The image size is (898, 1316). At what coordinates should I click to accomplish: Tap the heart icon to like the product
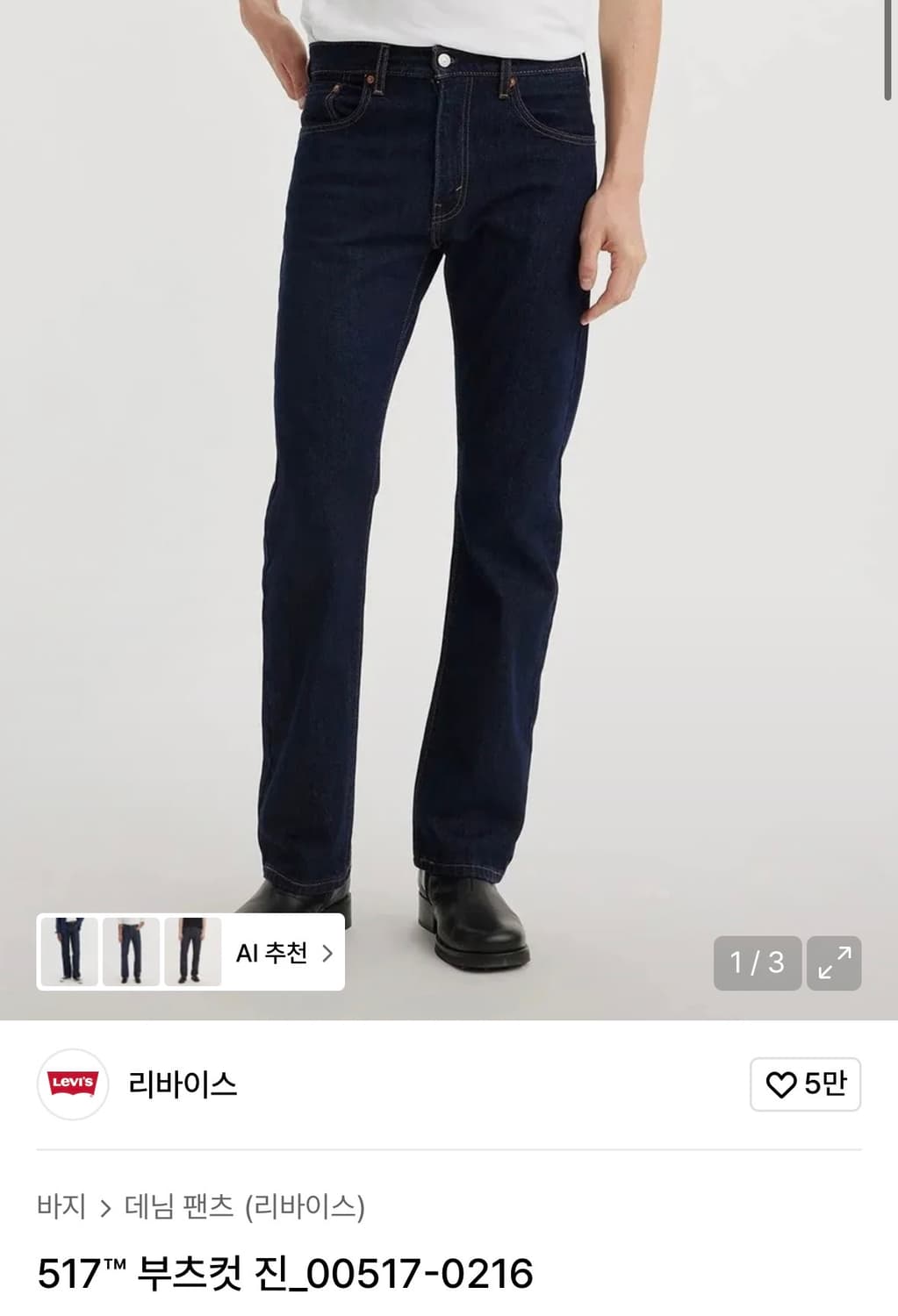tap(779, 1086)
